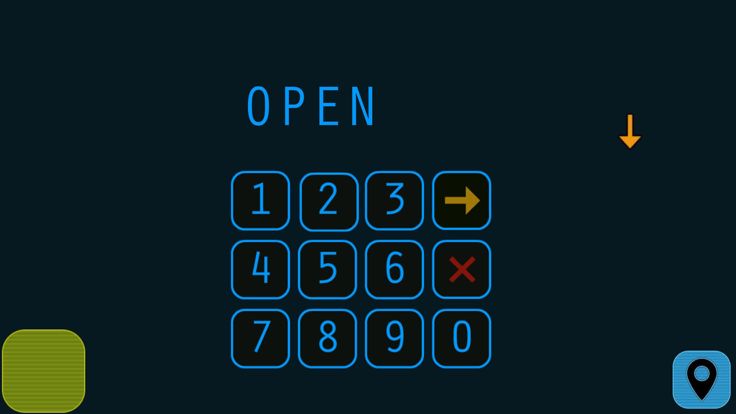This screenshot has height=414, width=736.
Task: Enter digit 9 on the keypad
Action: 394,338
